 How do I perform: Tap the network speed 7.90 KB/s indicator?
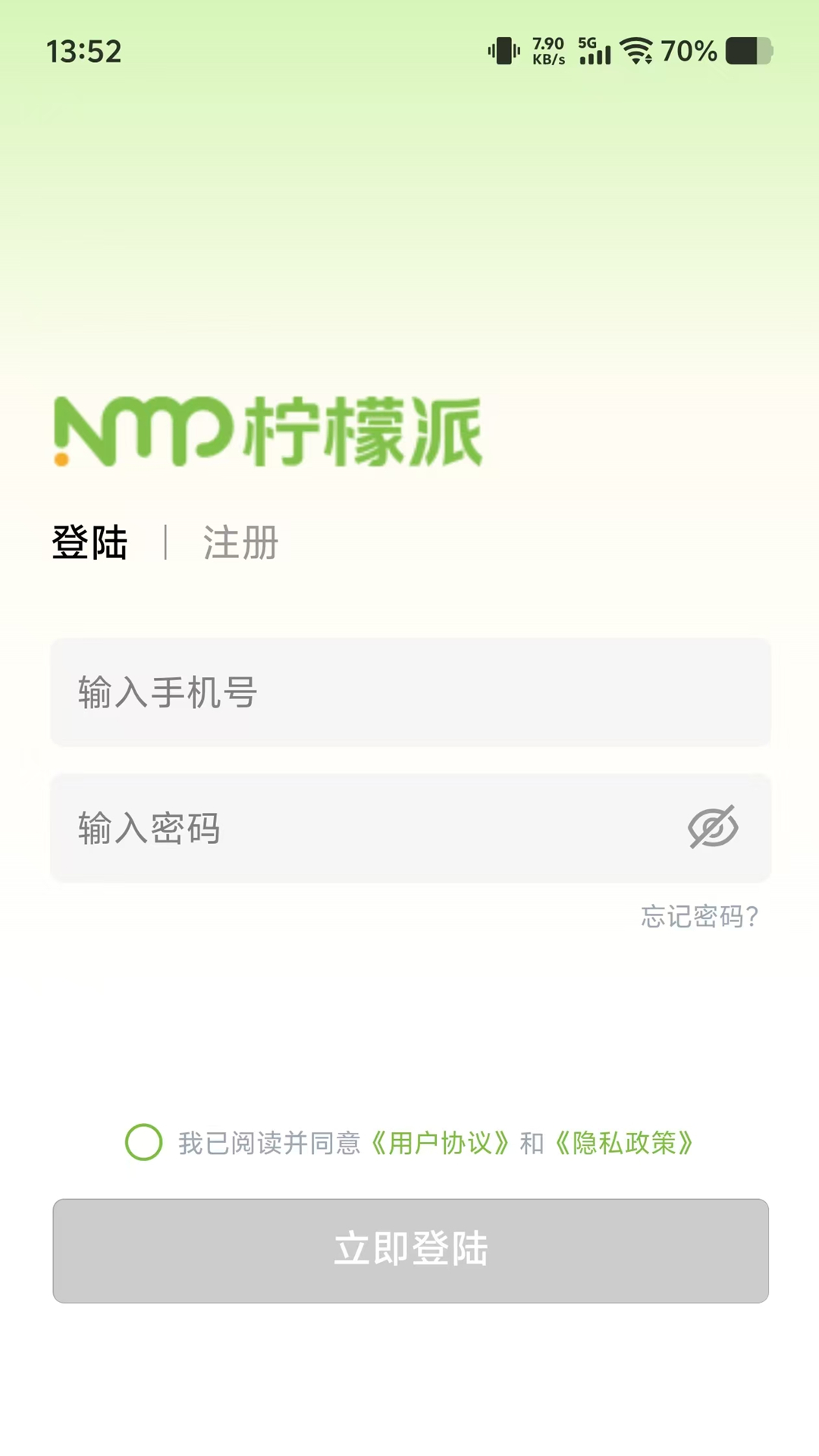(548, 51)
